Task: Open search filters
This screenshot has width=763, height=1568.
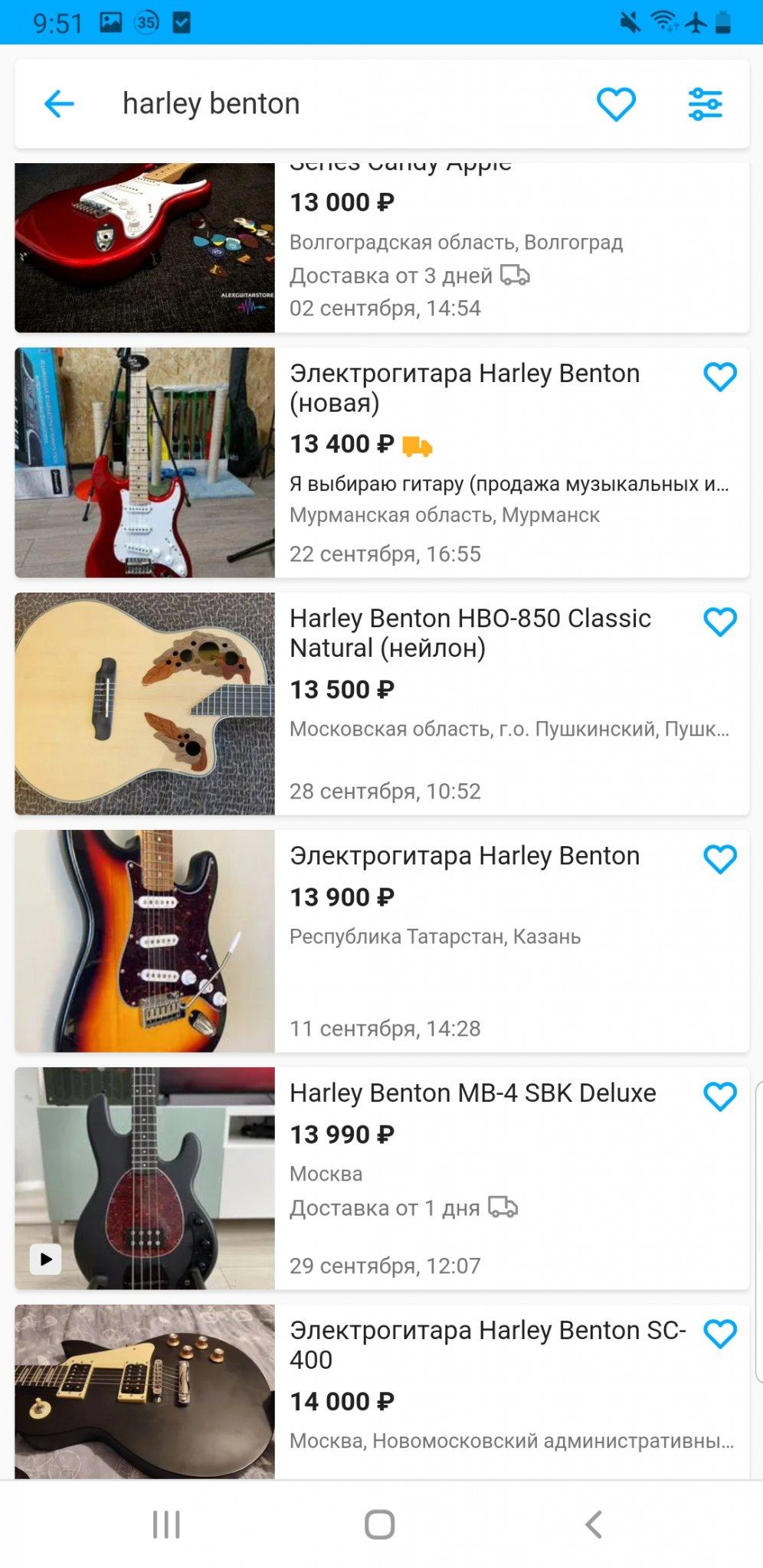Action: click(x=705, y=104)
